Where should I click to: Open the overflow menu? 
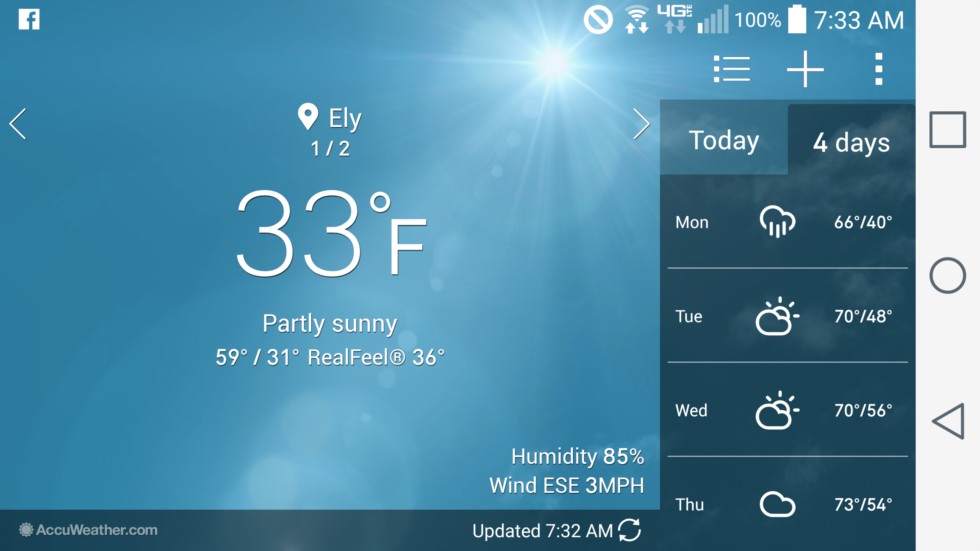(x=878, y=68)
